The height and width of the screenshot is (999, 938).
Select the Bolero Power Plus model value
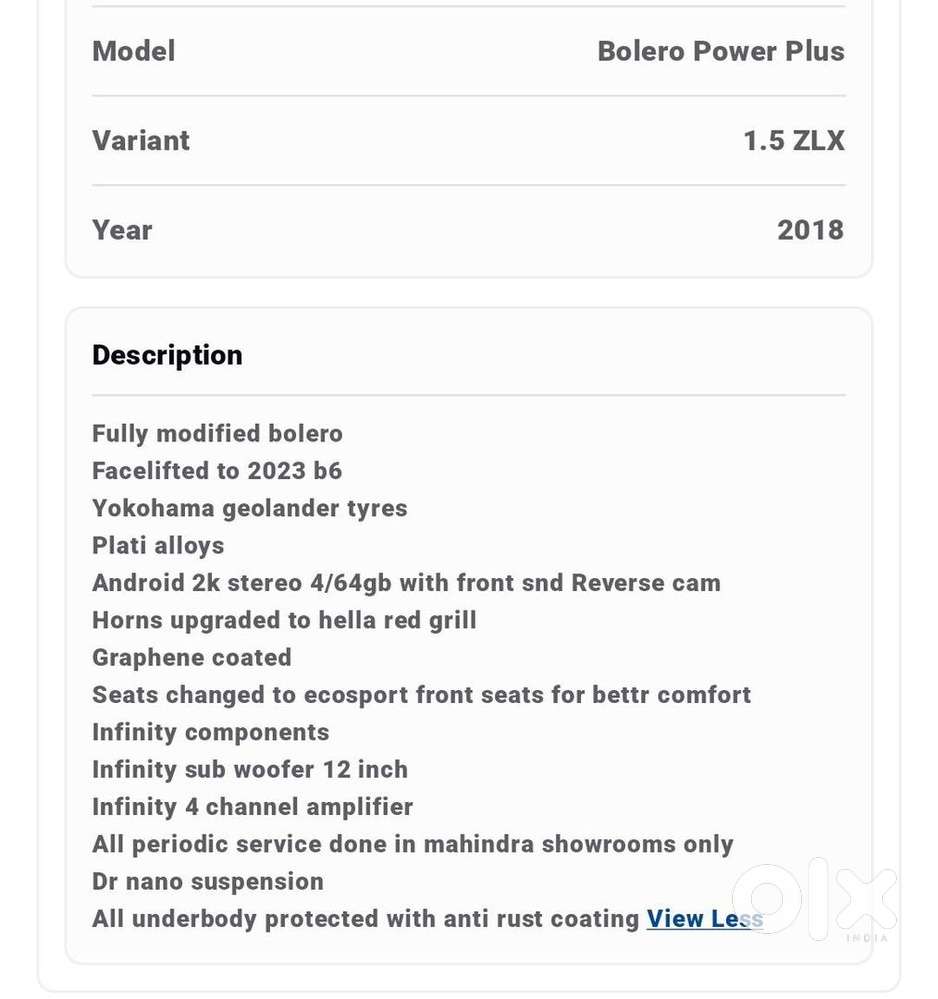click(x=720, y=51)
